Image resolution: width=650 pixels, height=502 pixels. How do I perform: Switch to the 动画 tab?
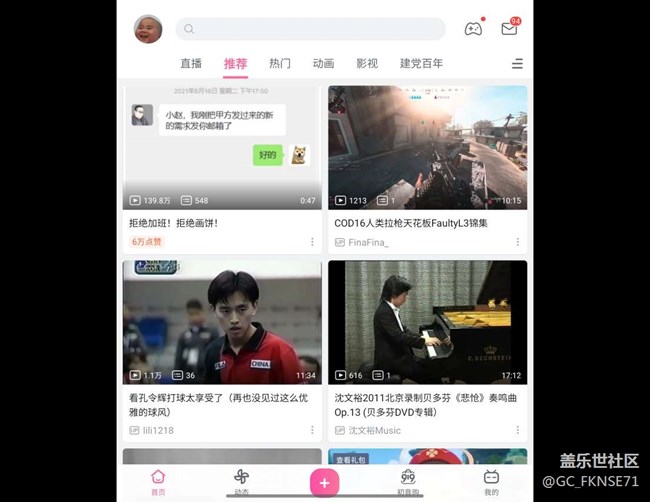pyautogui.click(x=323, y=63)
